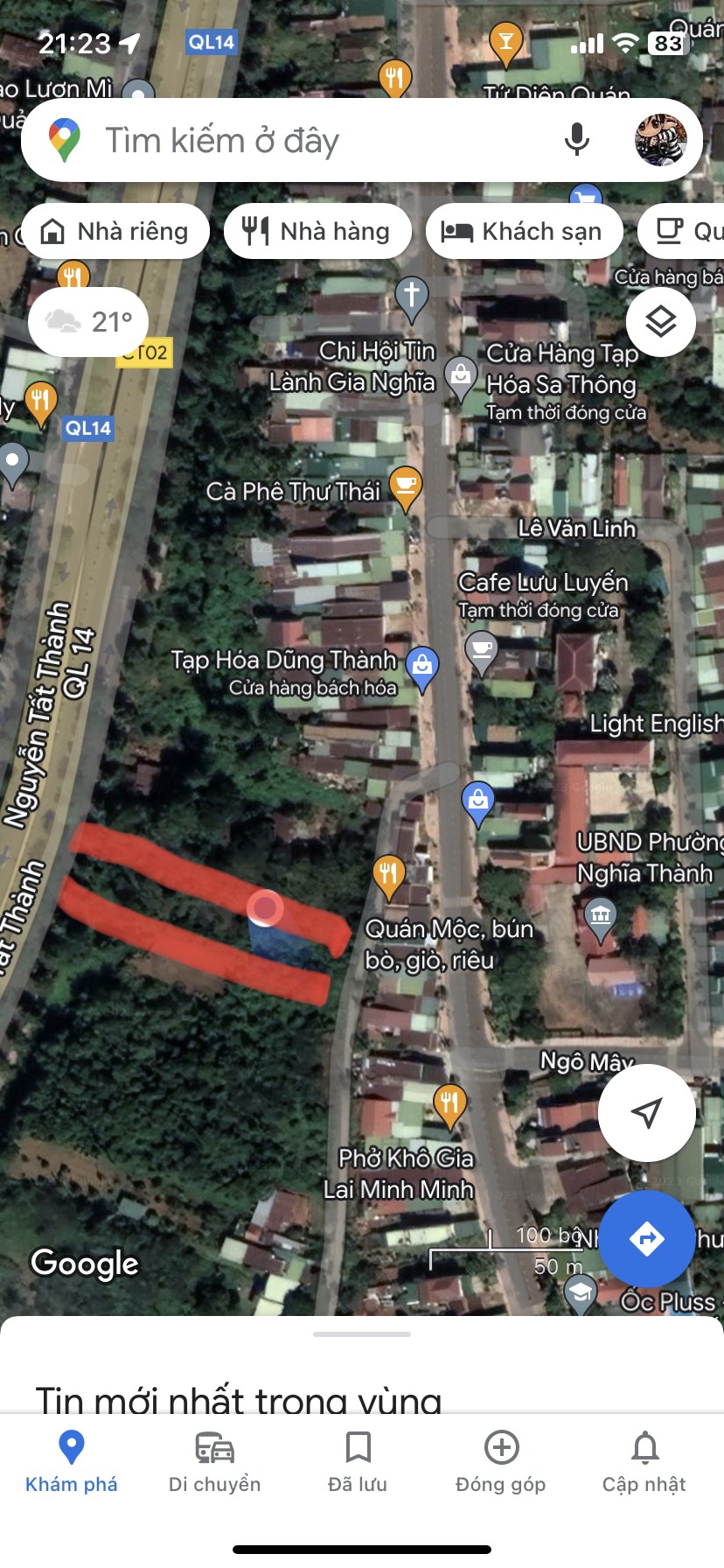Open the "Đã lưu" tab

(358, 1462)
